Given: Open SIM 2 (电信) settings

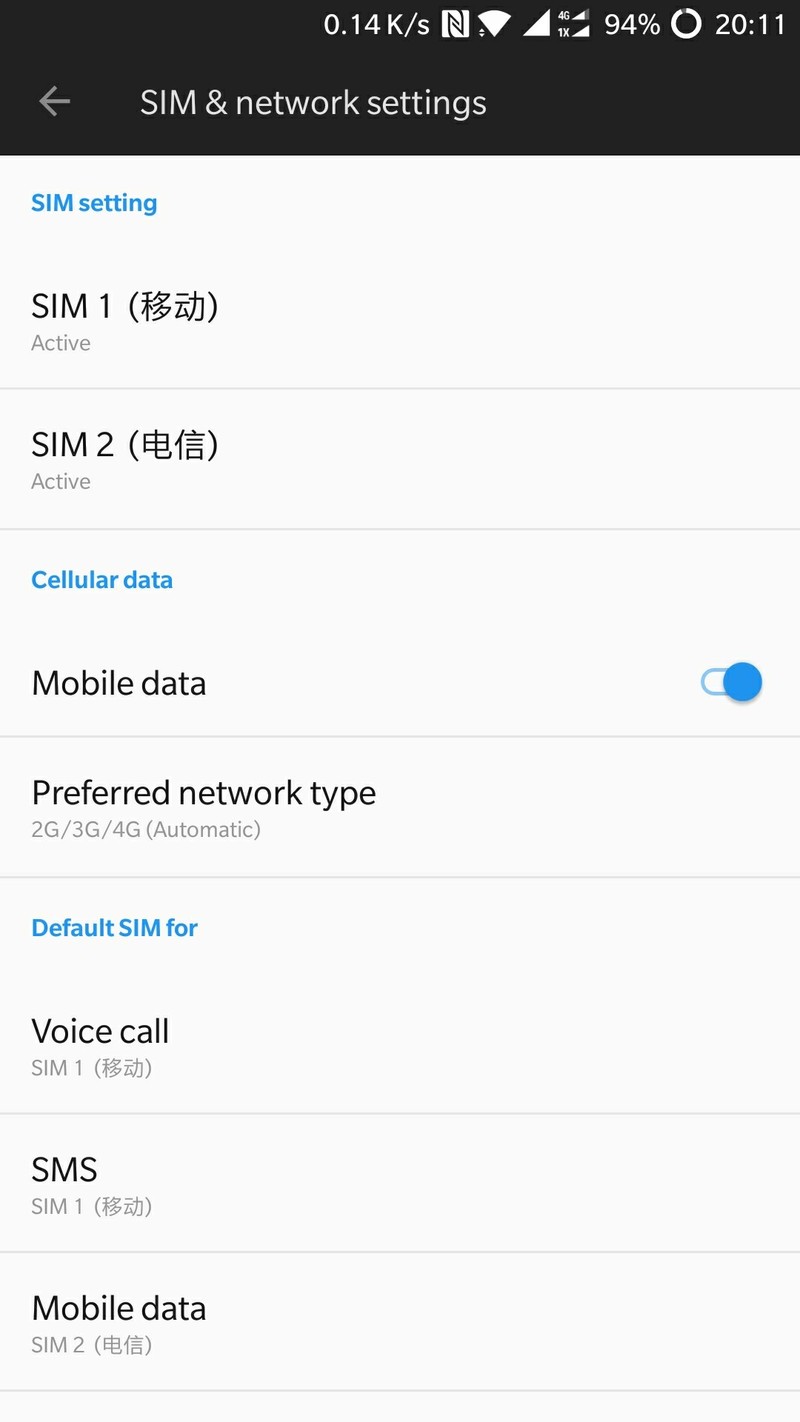Looking at the screenshot, I should click(400, 459).
